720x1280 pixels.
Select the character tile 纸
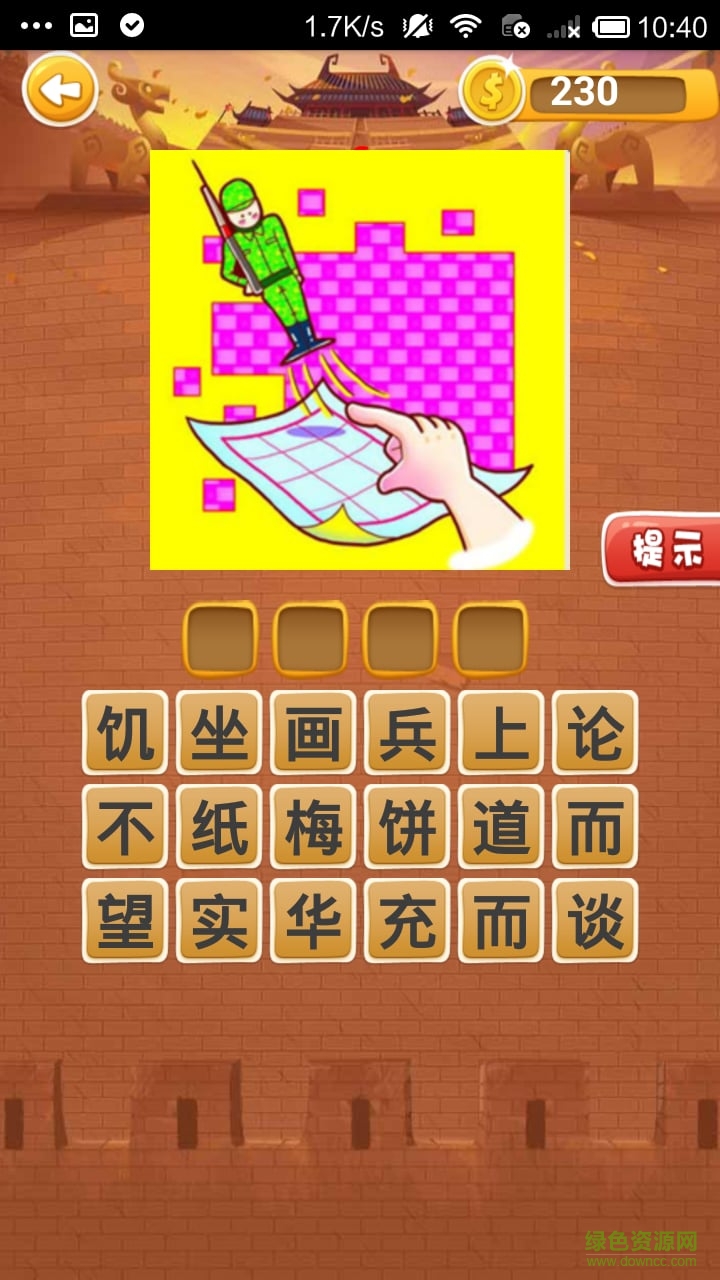(x=220, y=826)
